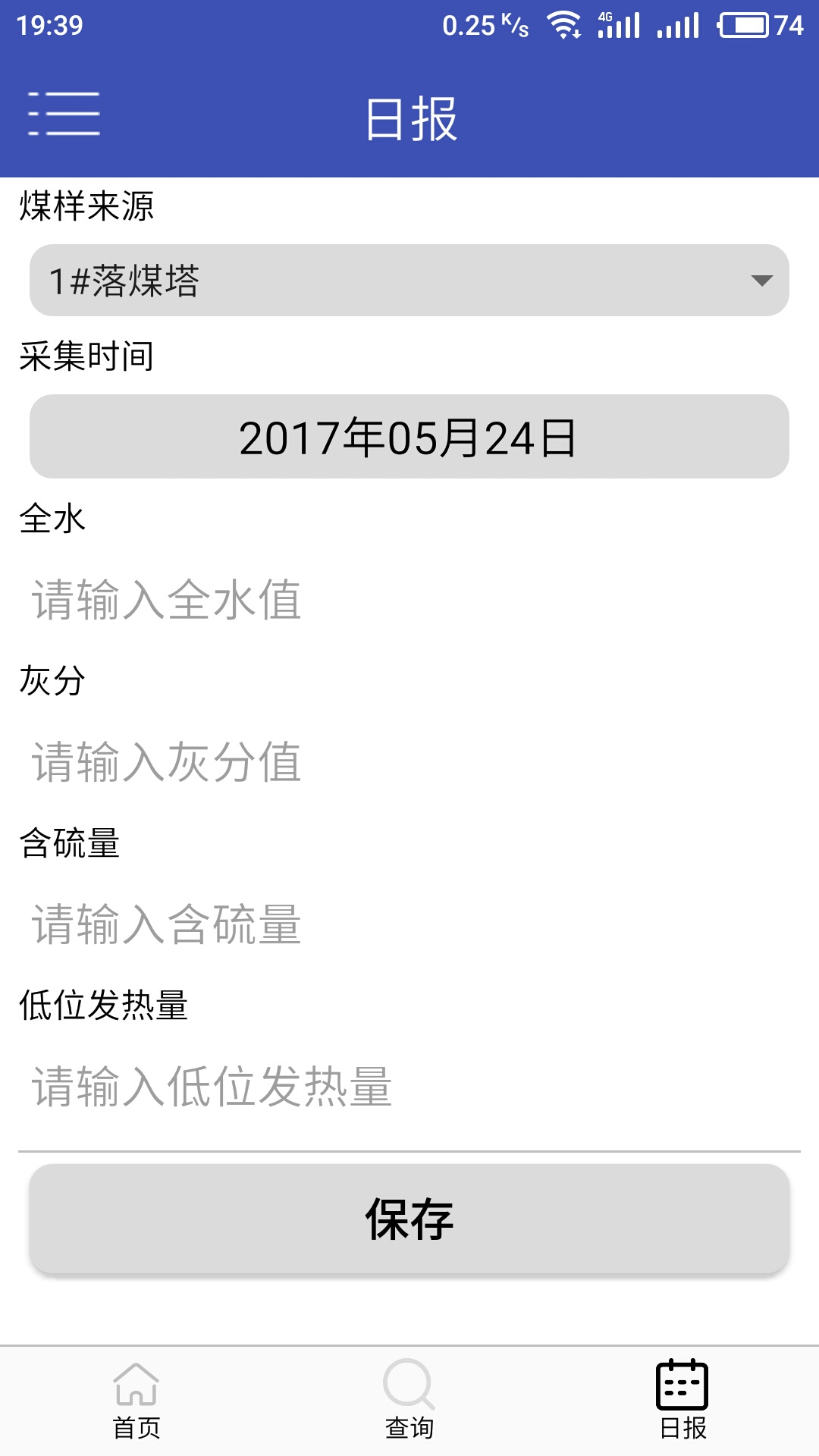This screenshot has height=1456, width=819.
Task: Expand the 1#落煤塔 coal source dropdown
Action: (x=409, y=281)
